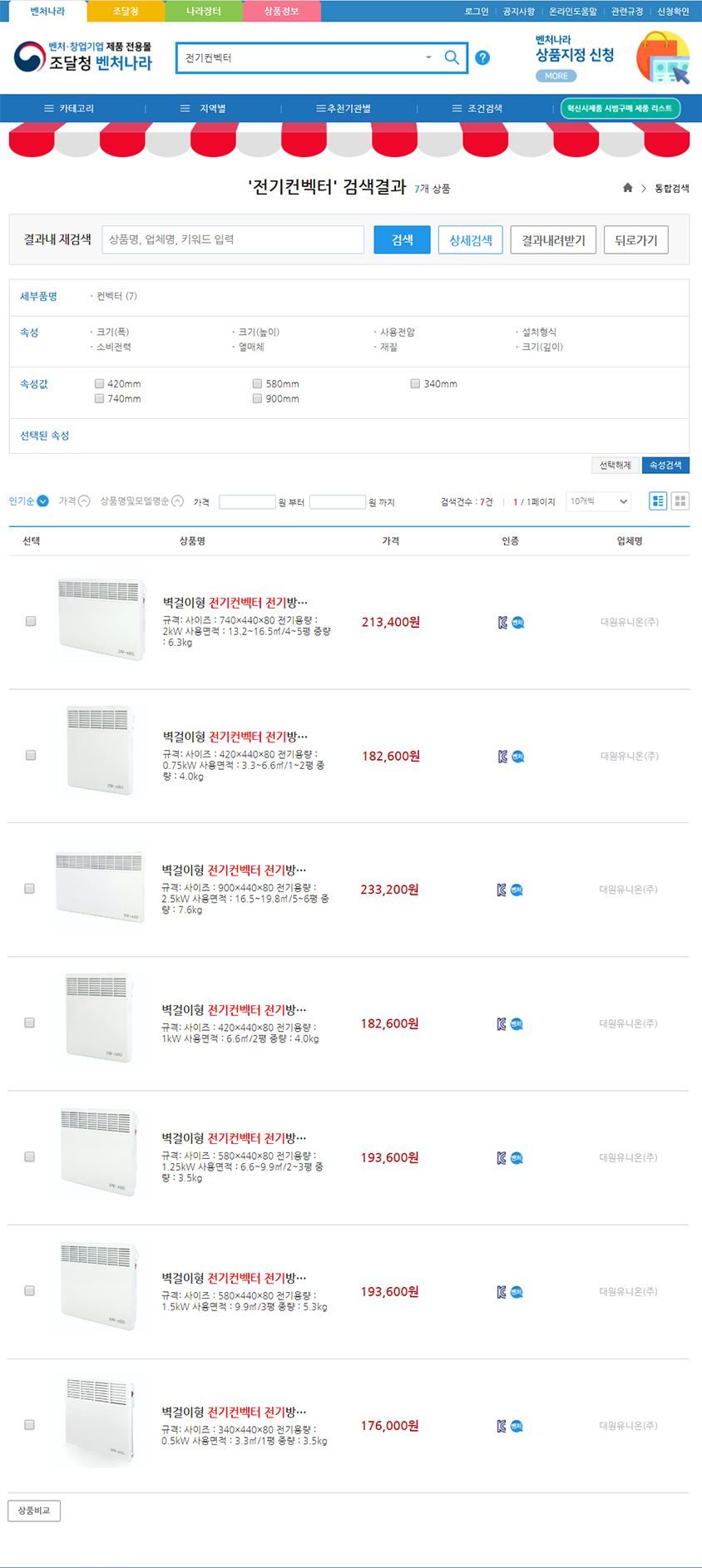
Task: Open the 지역별 menu
Action: [x=204, y=109]
